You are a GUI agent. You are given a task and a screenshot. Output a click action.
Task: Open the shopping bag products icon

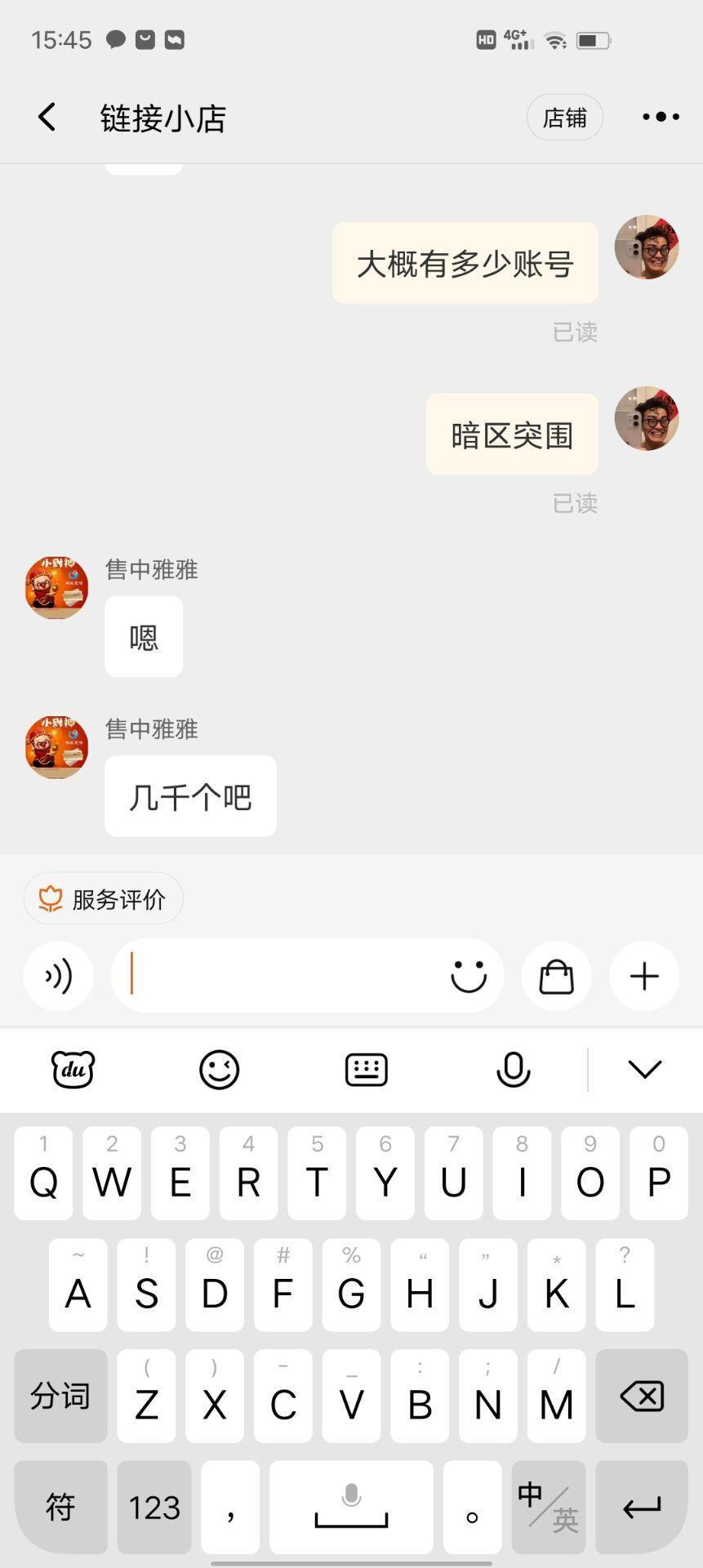coord(556,976)
